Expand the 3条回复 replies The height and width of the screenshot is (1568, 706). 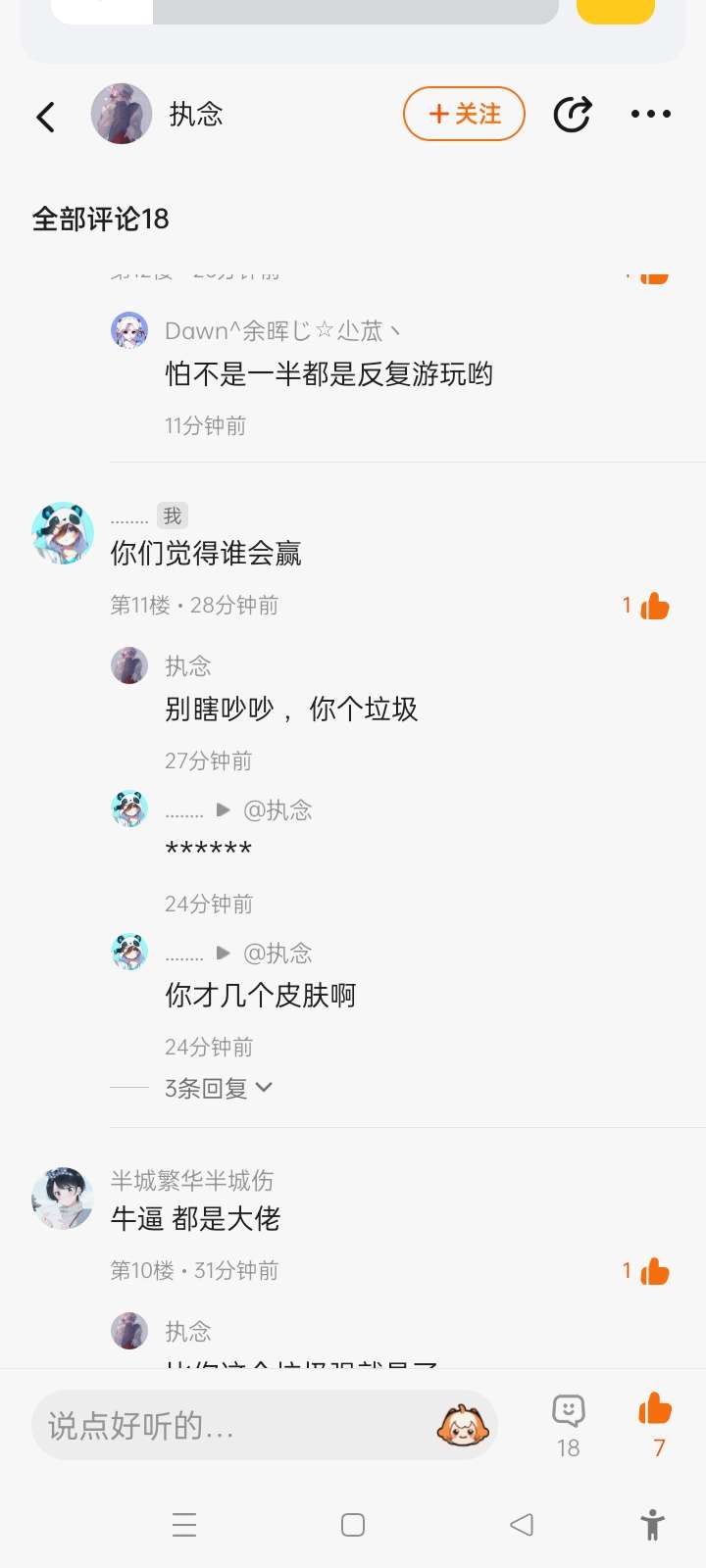coord(219,1088)
